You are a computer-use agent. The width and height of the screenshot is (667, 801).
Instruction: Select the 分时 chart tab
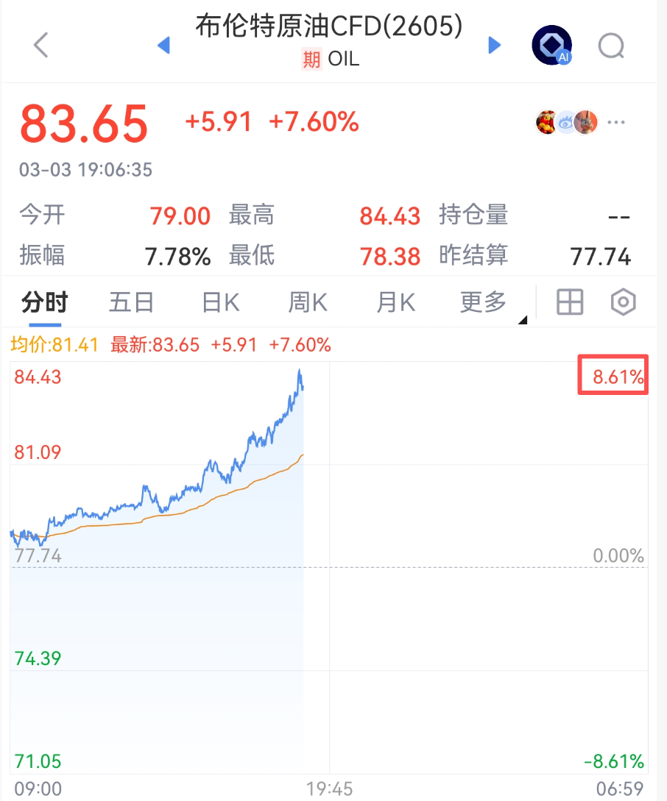44,302
